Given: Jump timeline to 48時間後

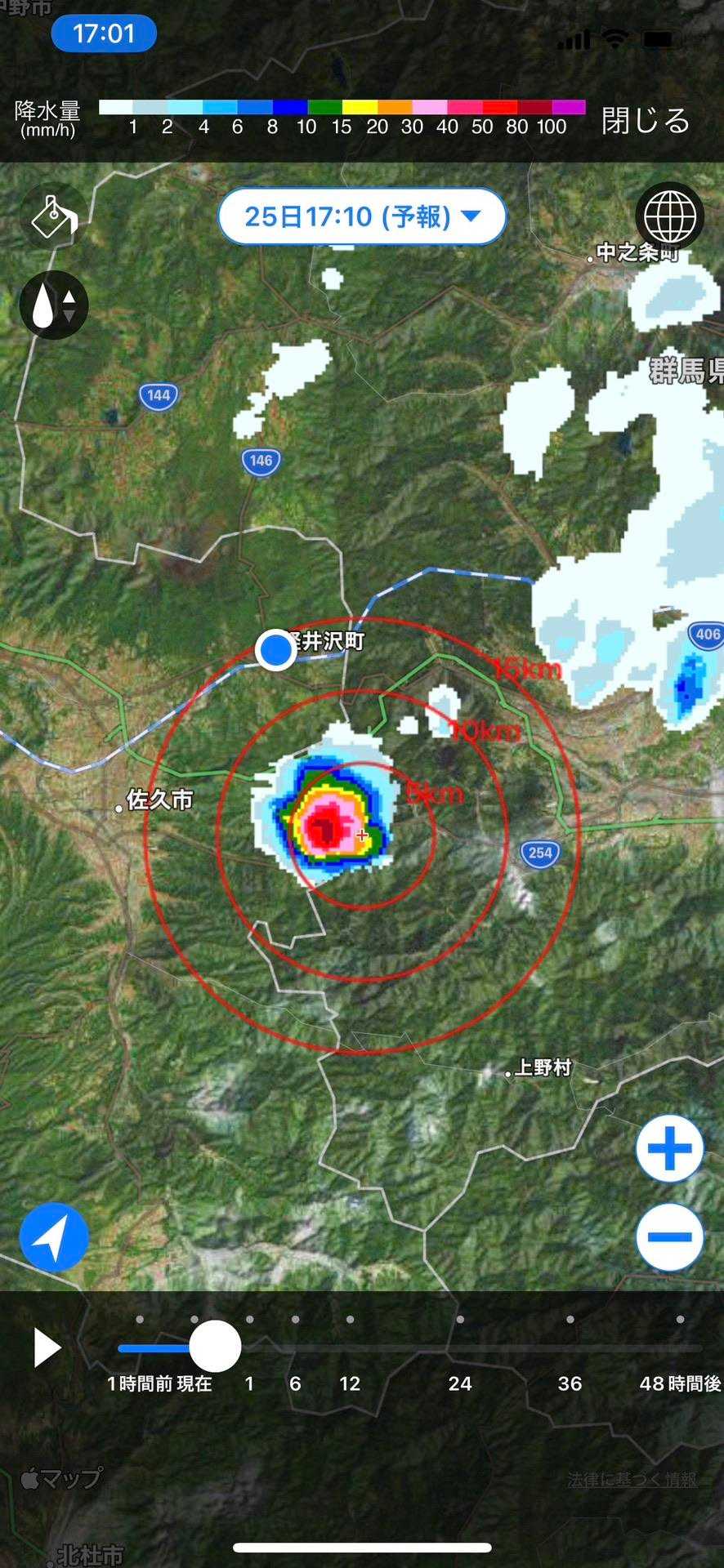Looking at the screenshot, I should 680,1320.
